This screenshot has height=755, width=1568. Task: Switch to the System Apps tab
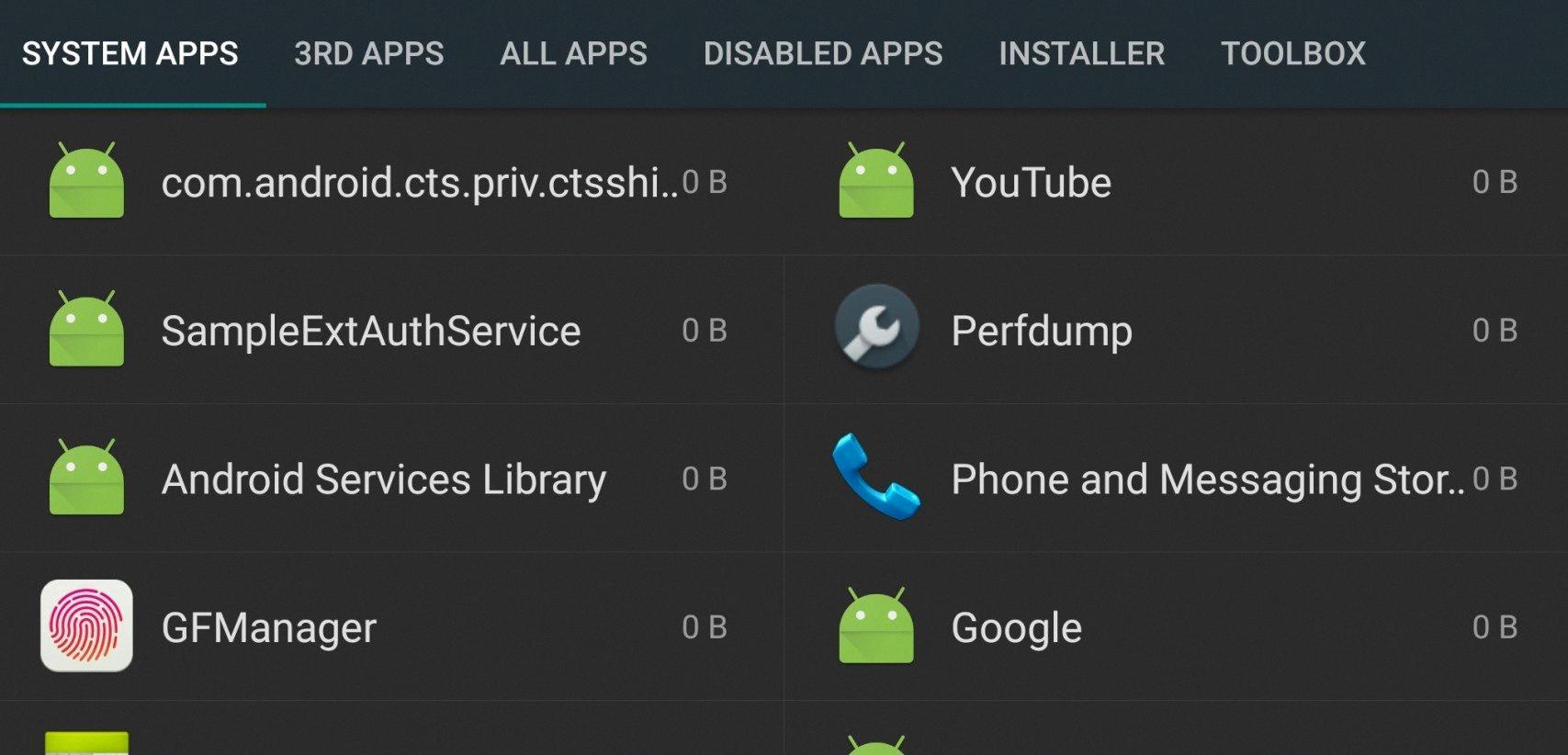(130, 54)
